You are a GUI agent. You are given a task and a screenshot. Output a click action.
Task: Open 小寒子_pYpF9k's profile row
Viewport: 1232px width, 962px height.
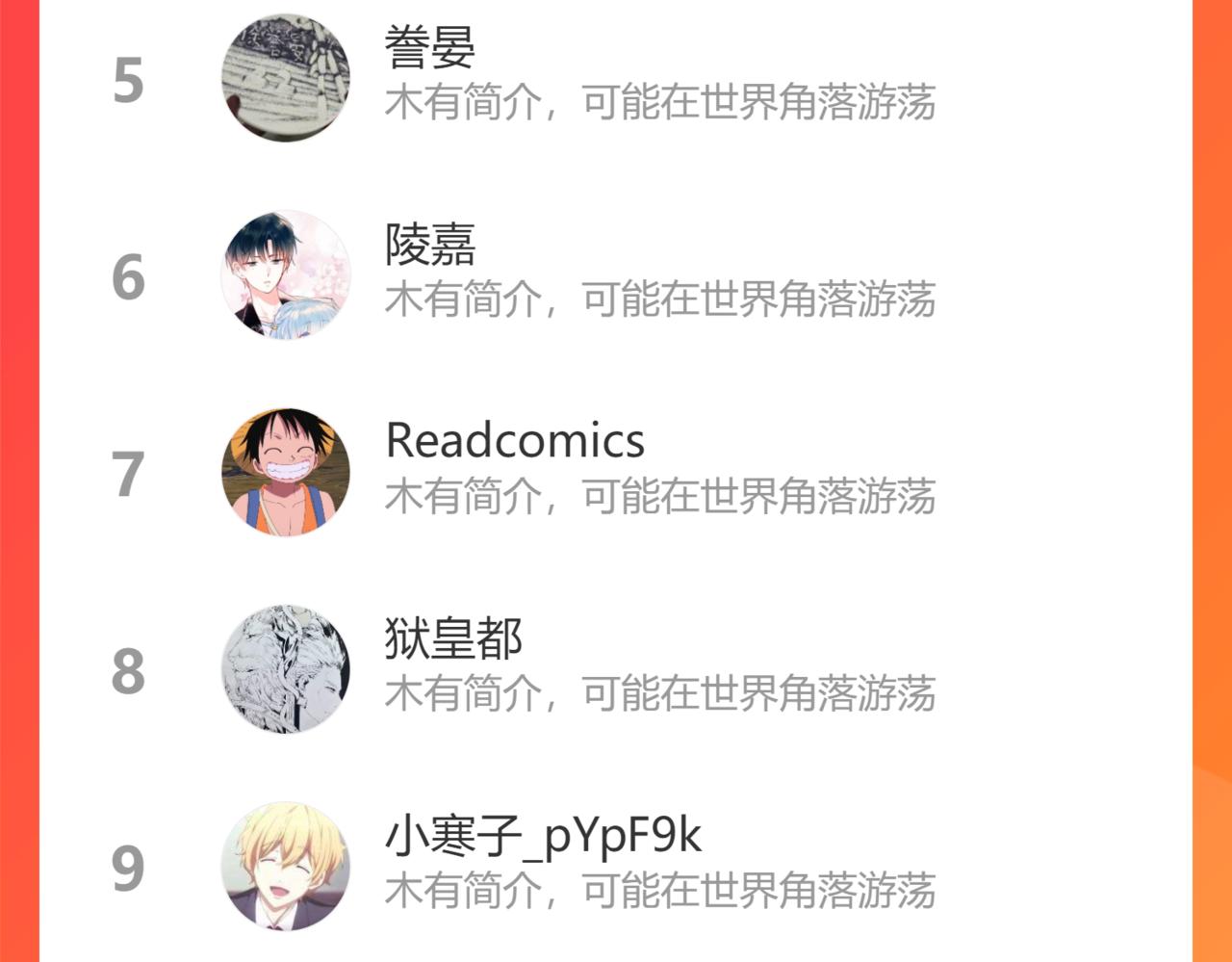click(x=616, y=867)
